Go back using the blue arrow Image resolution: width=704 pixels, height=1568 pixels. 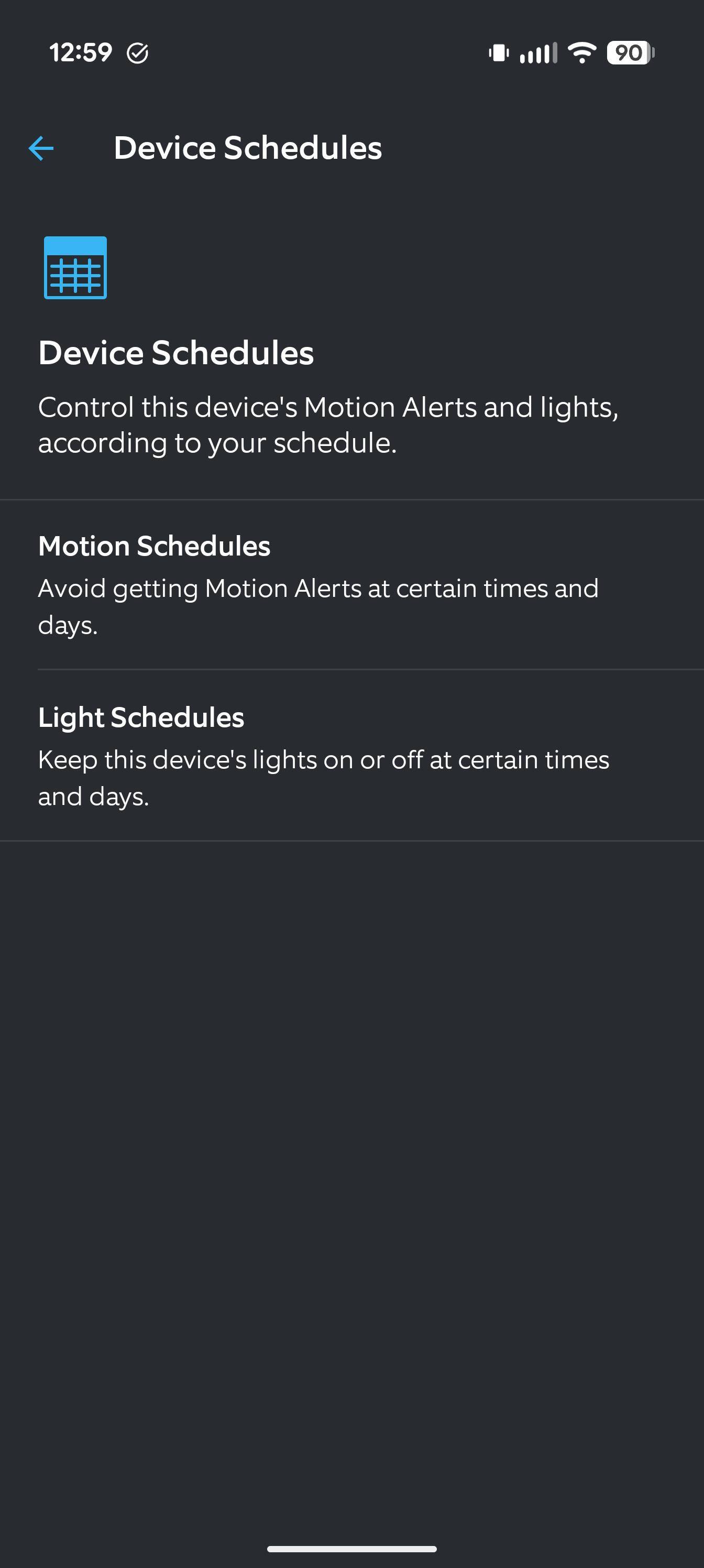(x=41, y=148)
